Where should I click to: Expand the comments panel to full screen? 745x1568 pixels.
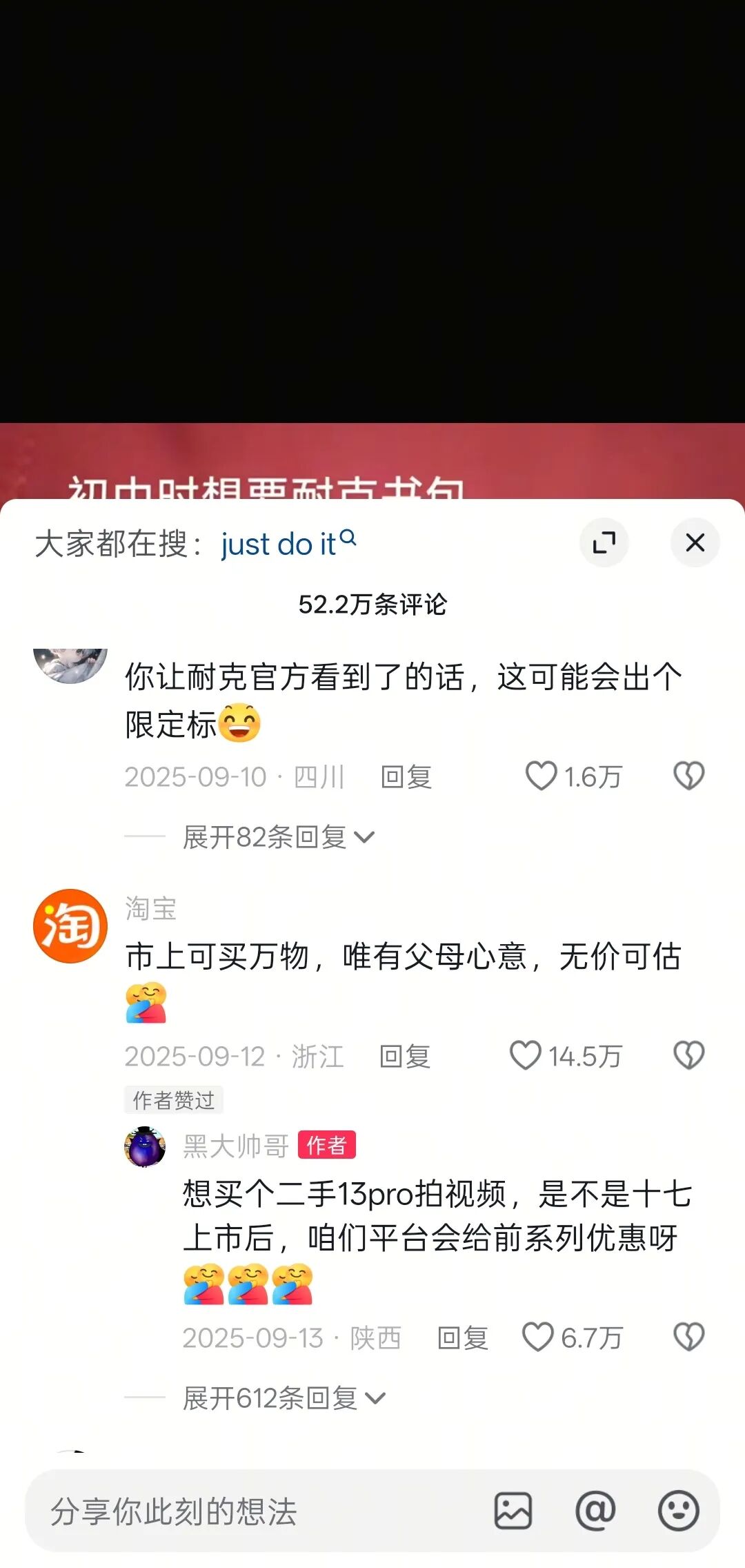click(x=604, y=542)
